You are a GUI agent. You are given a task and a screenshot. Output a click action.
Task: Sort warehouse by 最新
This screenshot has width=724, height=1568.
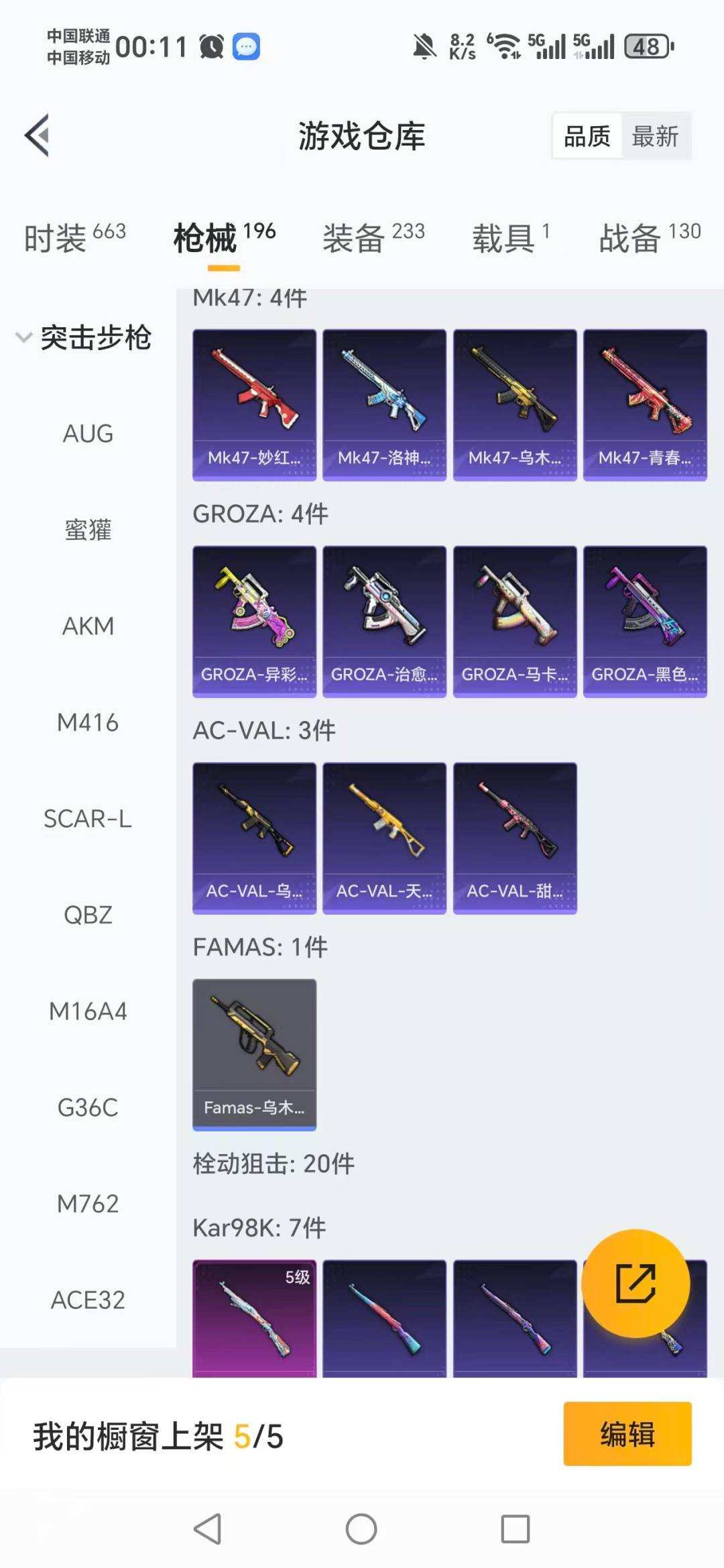pyautogui.click(x=655, y=136)
